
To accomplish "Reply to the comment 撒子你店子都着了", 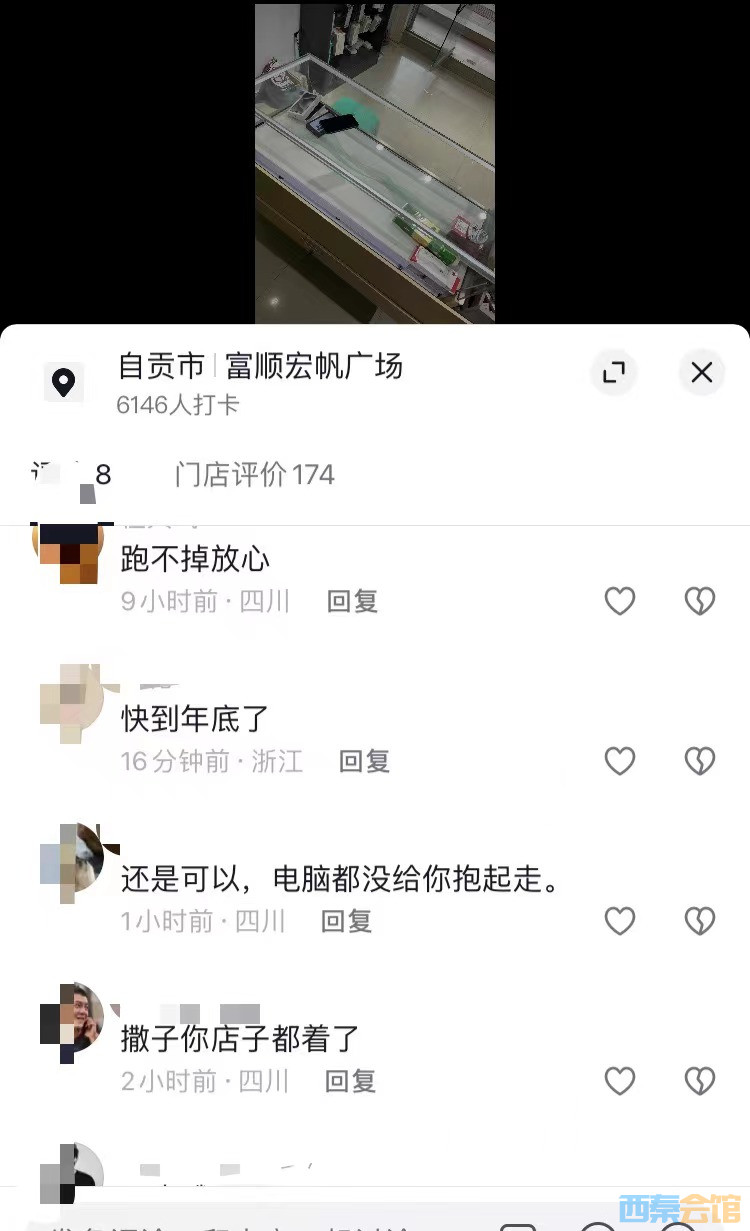I will (x=351, y=1081).
